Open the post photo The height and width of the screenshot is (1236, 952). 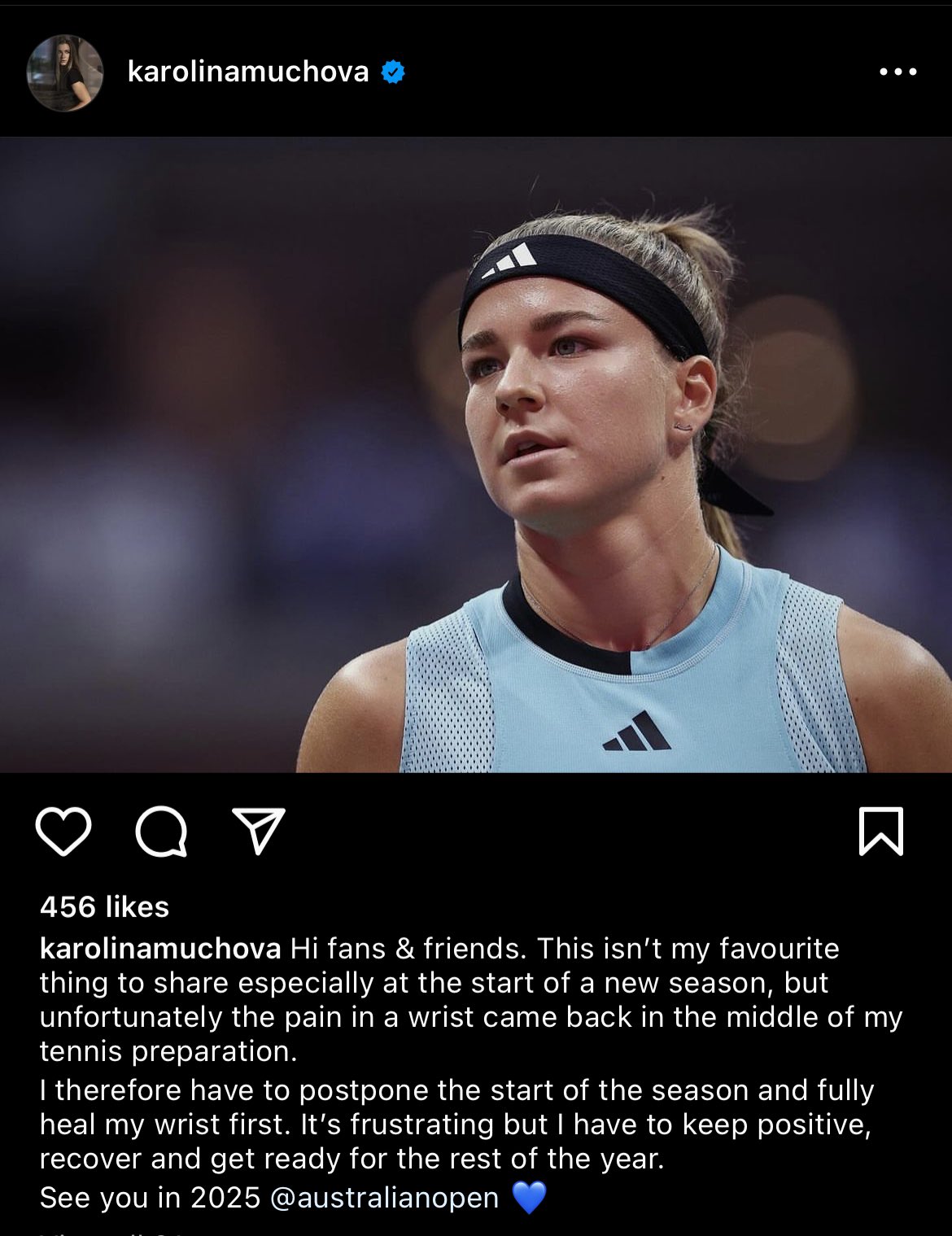[x=476, y=454]
